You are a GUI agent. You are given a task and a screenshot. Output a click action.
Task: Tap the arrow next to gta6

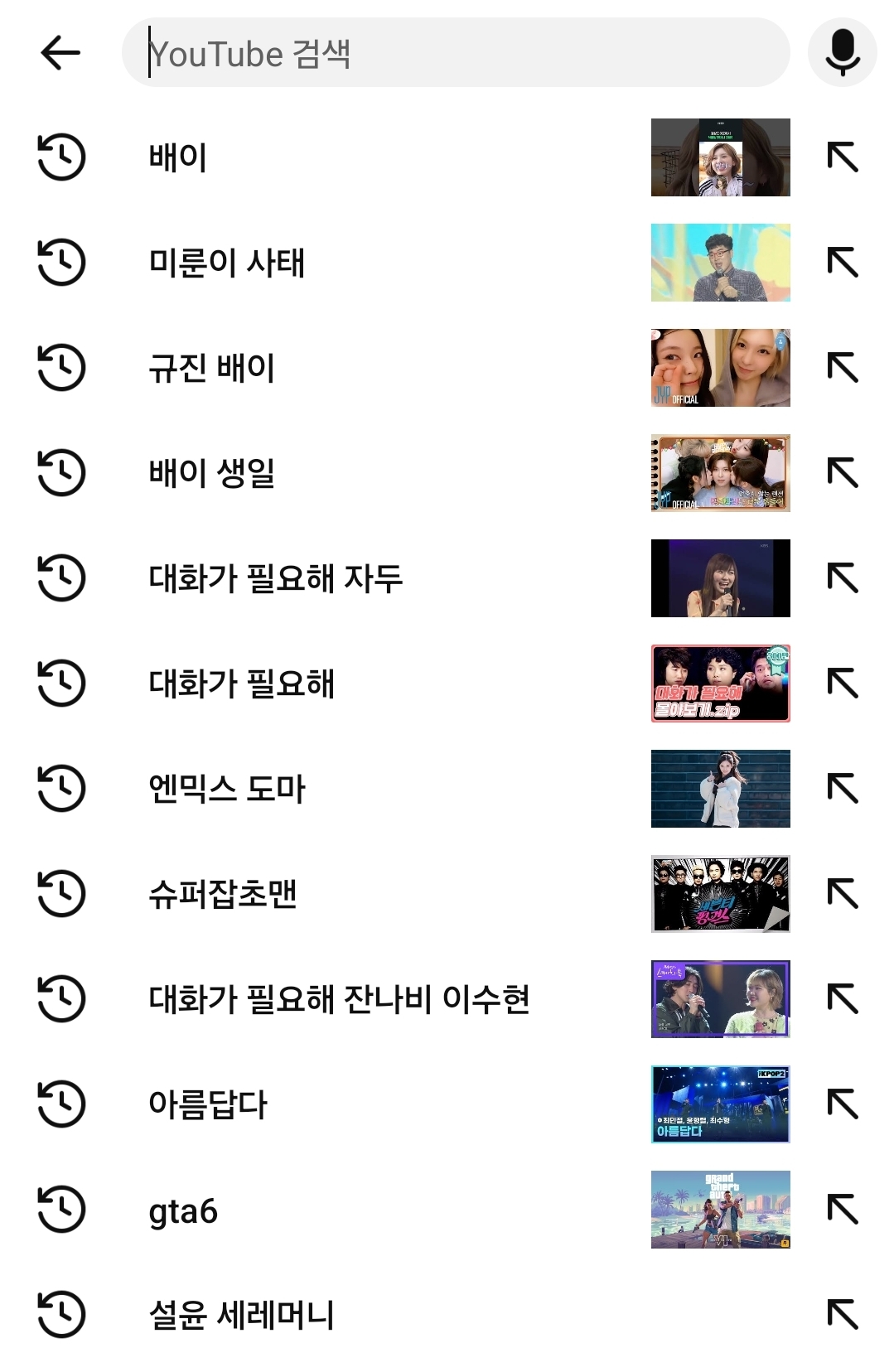[843, 1210]
